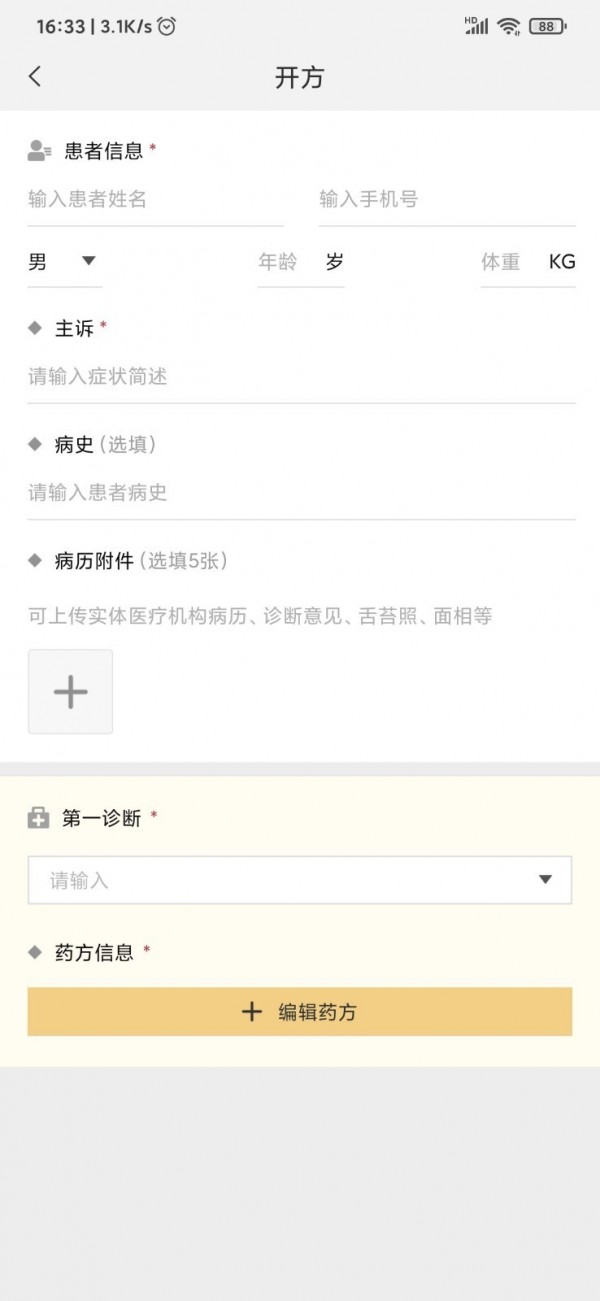
Task: Enter the chief complaint in 请输入症状简述
Action: (x=300, y=377)
